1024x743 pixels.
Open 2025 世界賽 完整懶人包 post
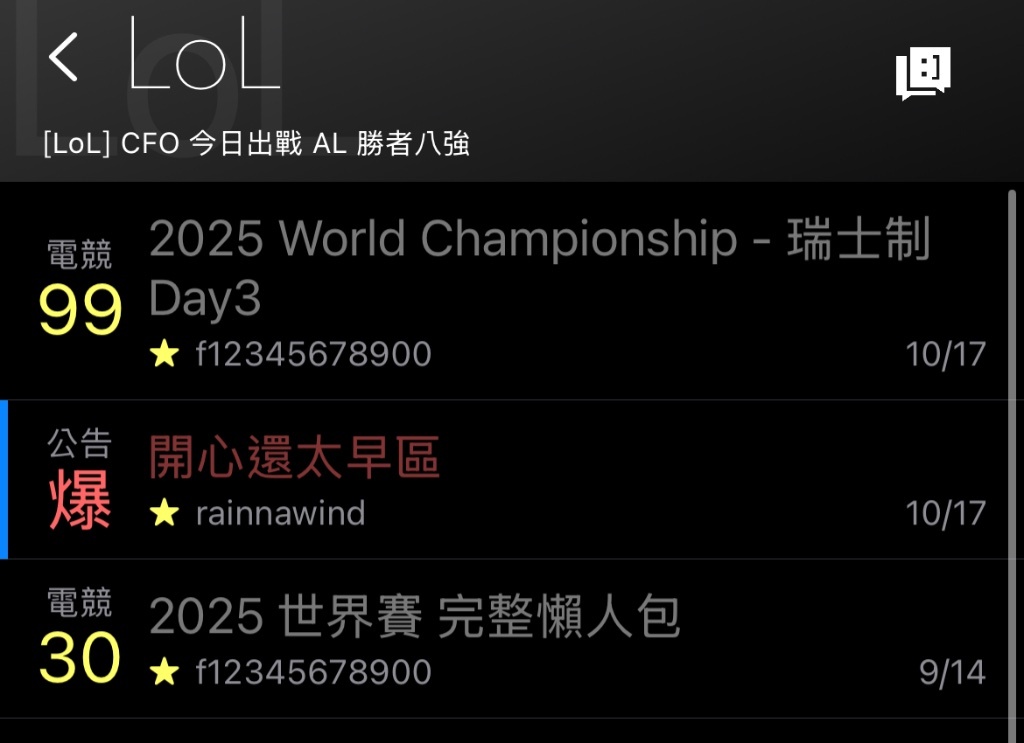[x=415, y=617]
